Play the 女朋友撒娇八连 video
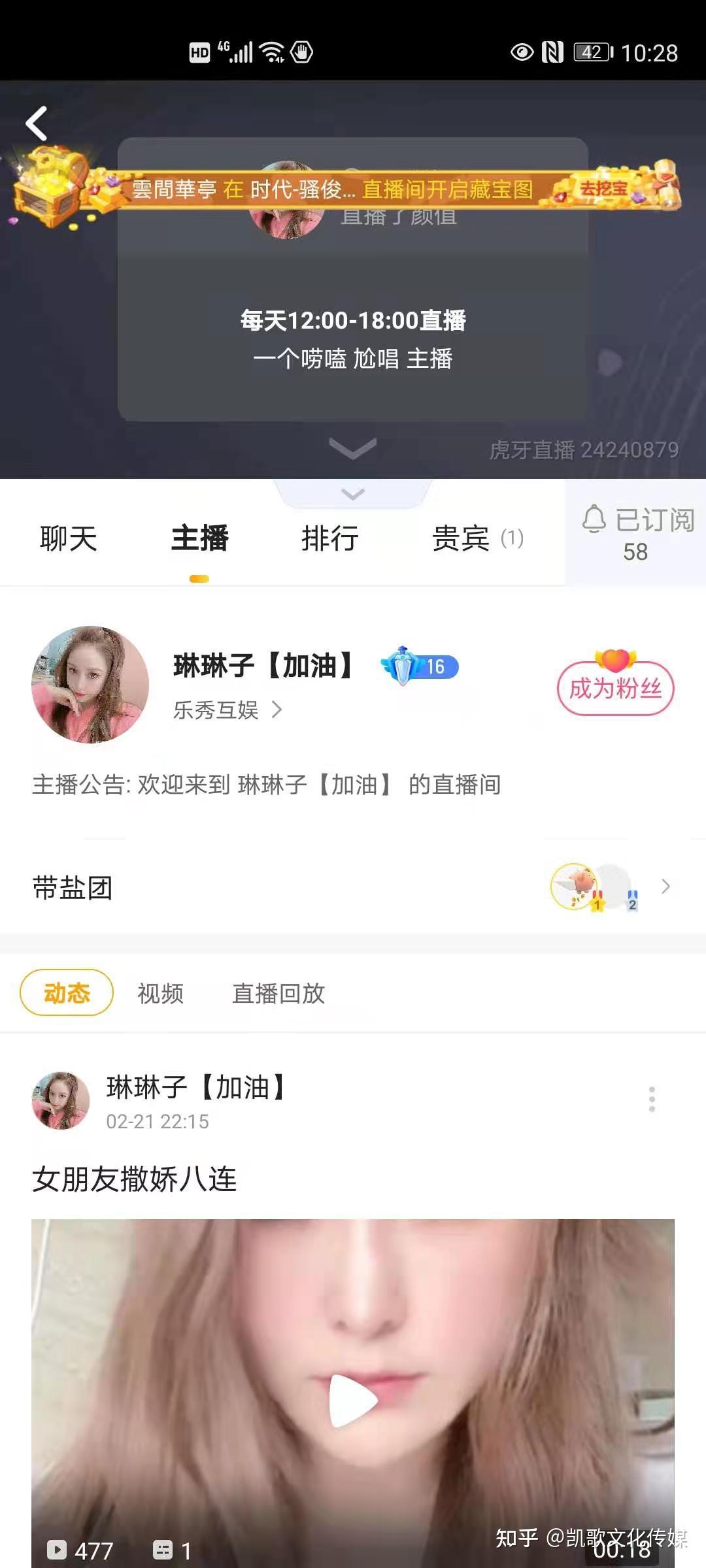This screenshot has height=1568, width=706. coord(353,1399)
